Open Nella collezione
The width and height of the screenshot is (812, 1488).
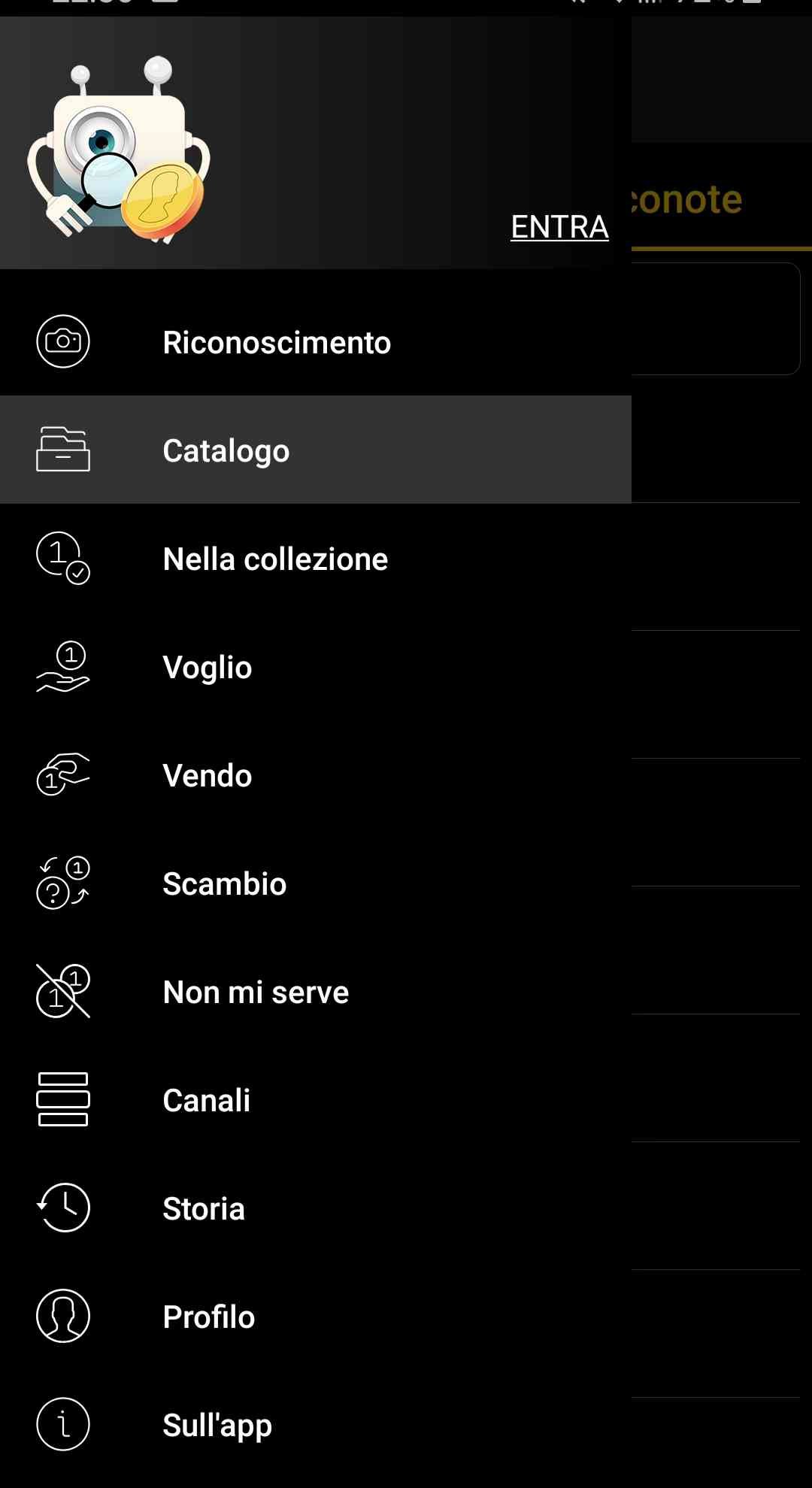(x=316, y=558)
